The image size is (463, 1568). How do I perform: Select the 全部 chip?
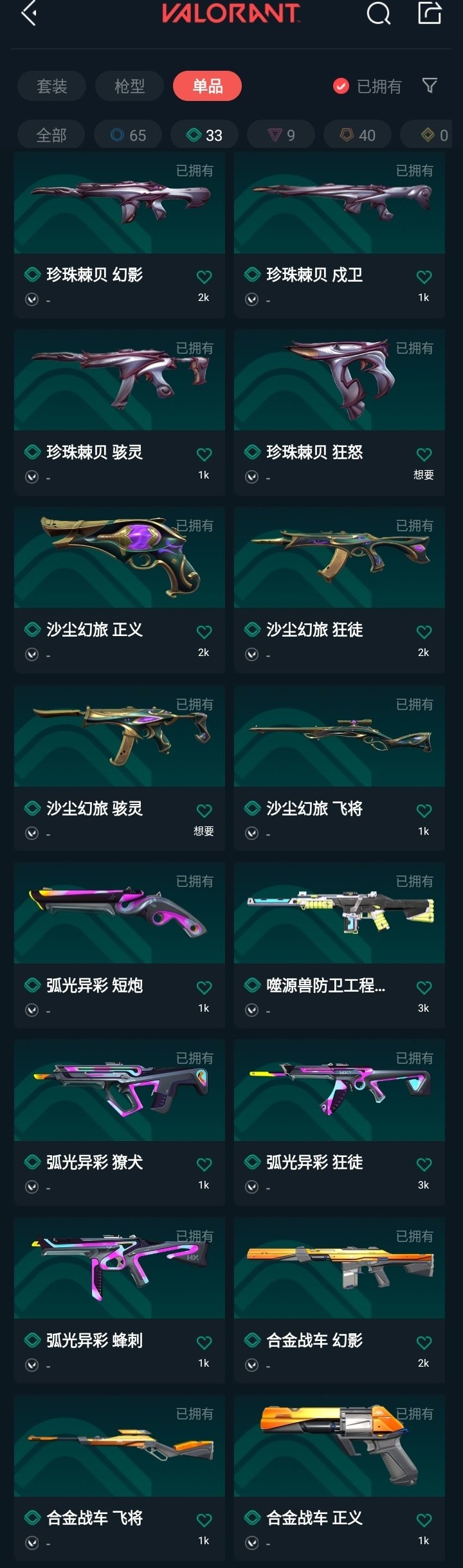tap(51, 135)
